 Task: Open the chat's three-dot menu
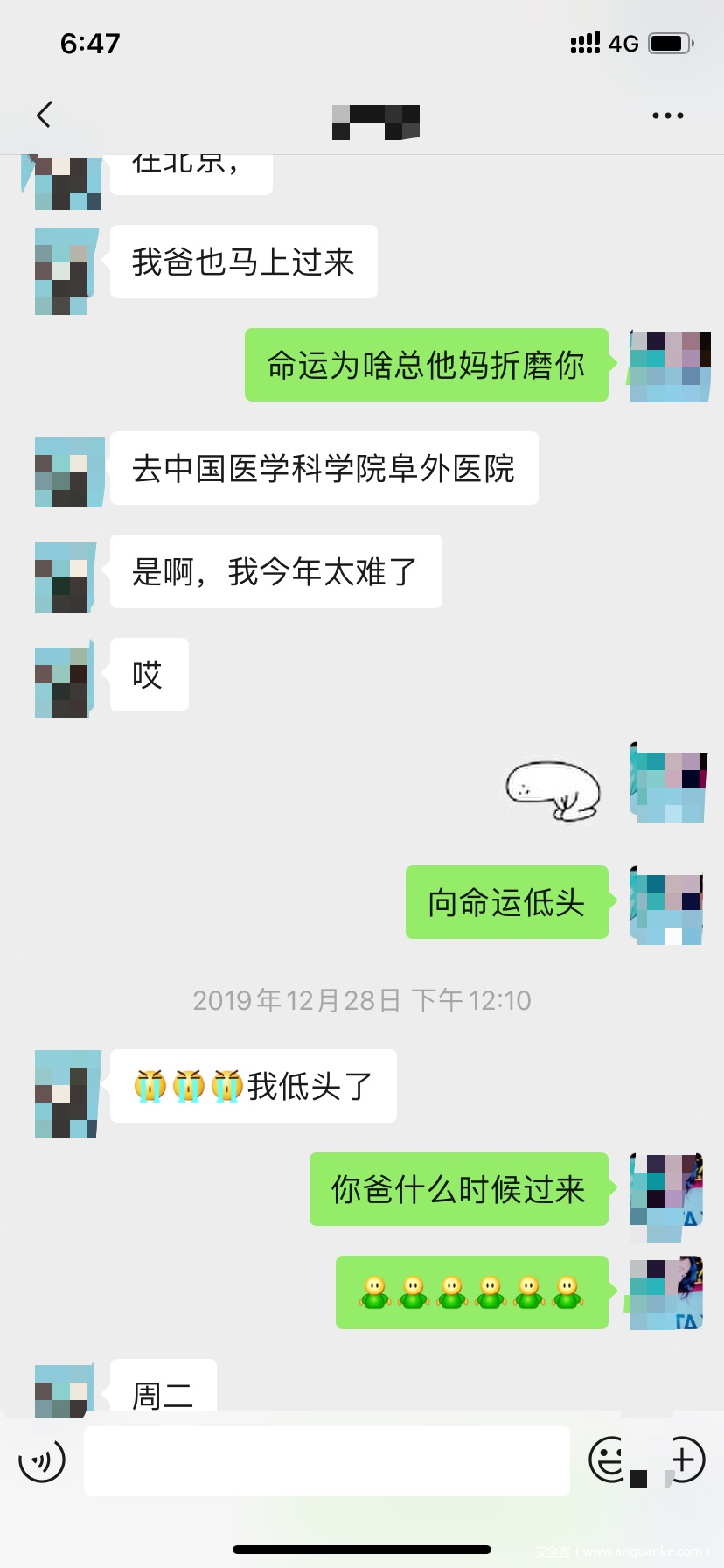667,115
